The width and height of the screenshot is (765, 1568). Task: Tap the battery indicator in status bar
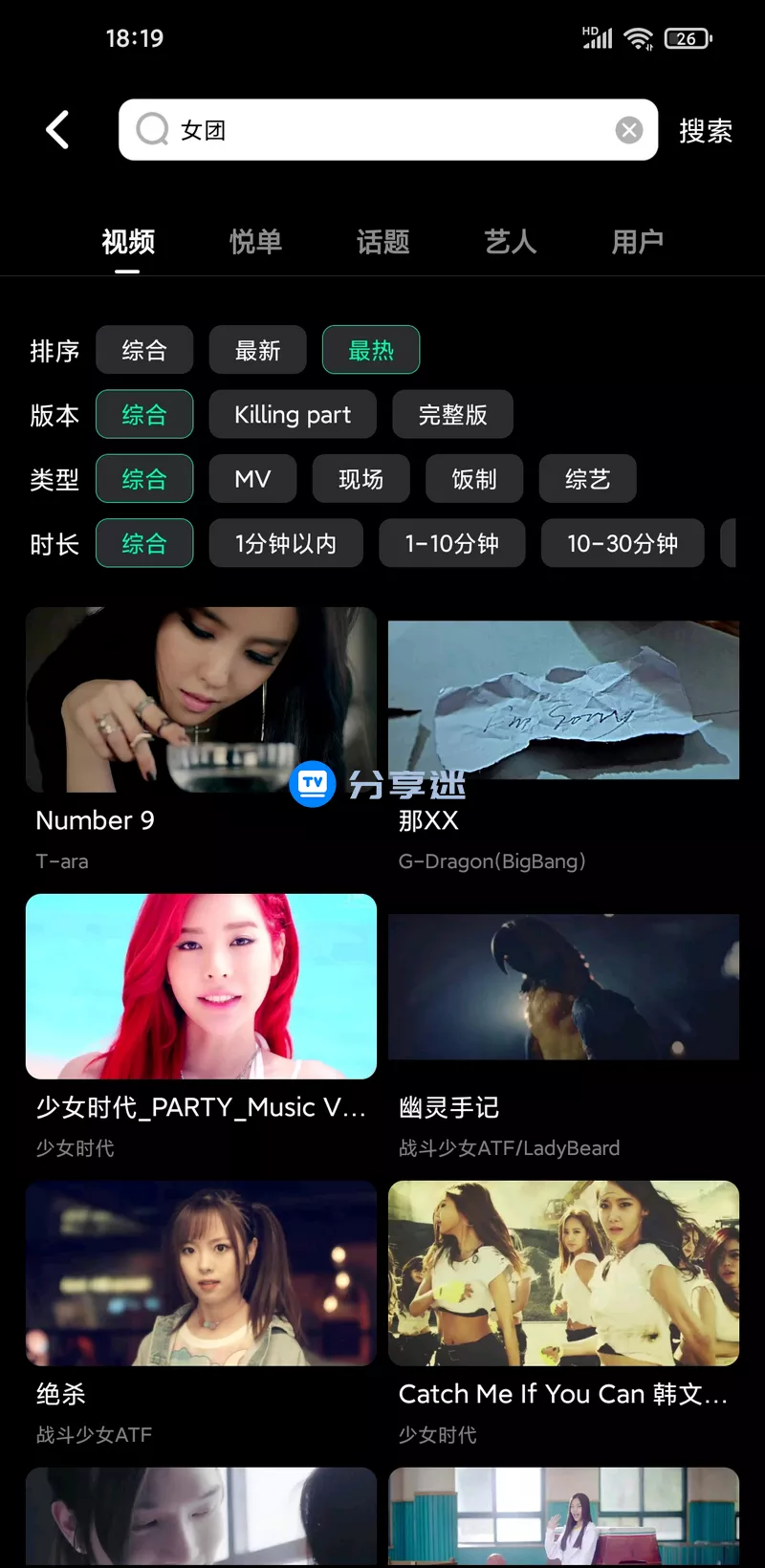(x=688, y=38)
